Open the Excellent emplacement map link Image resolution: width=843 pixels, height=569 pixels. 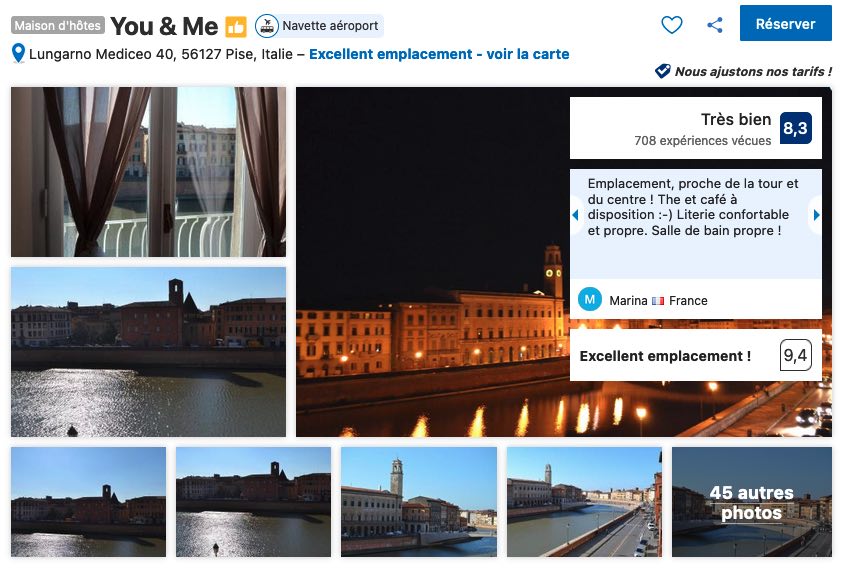439,54
